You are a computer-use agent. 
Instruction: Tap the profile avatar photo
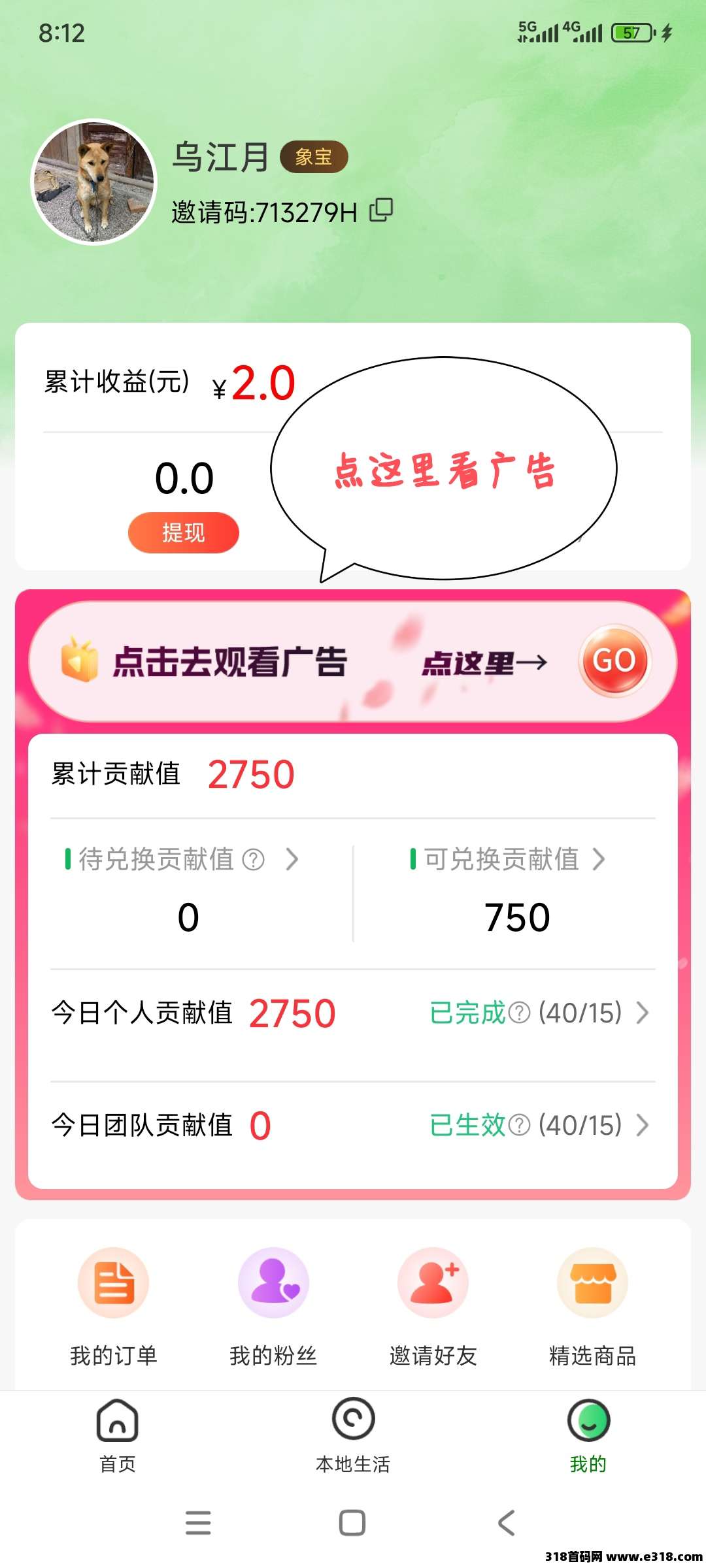[x=94, y=182]
